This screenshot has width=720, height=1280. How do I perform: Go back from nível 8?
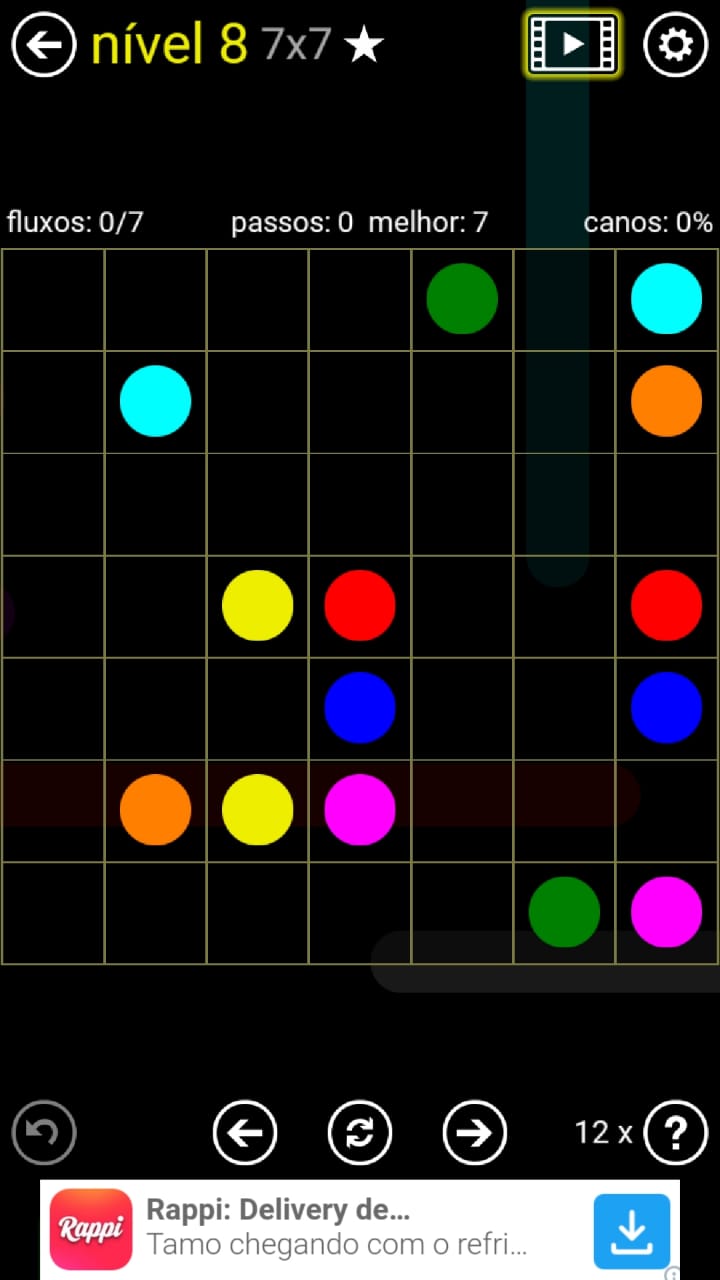(x=44, y=45)
